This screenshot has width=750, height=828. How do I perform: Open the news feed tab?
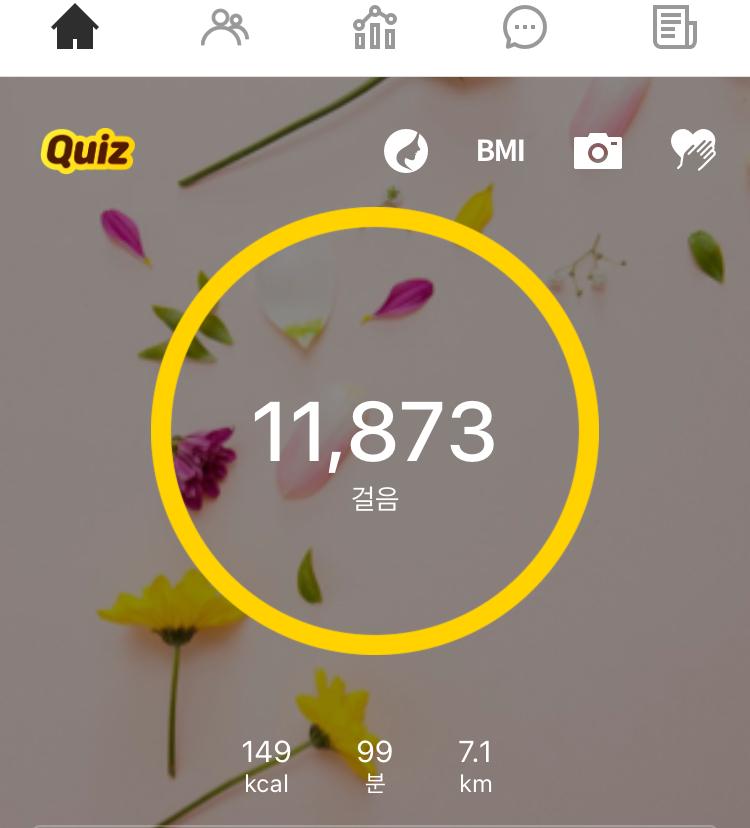click(x=675, y=28)
